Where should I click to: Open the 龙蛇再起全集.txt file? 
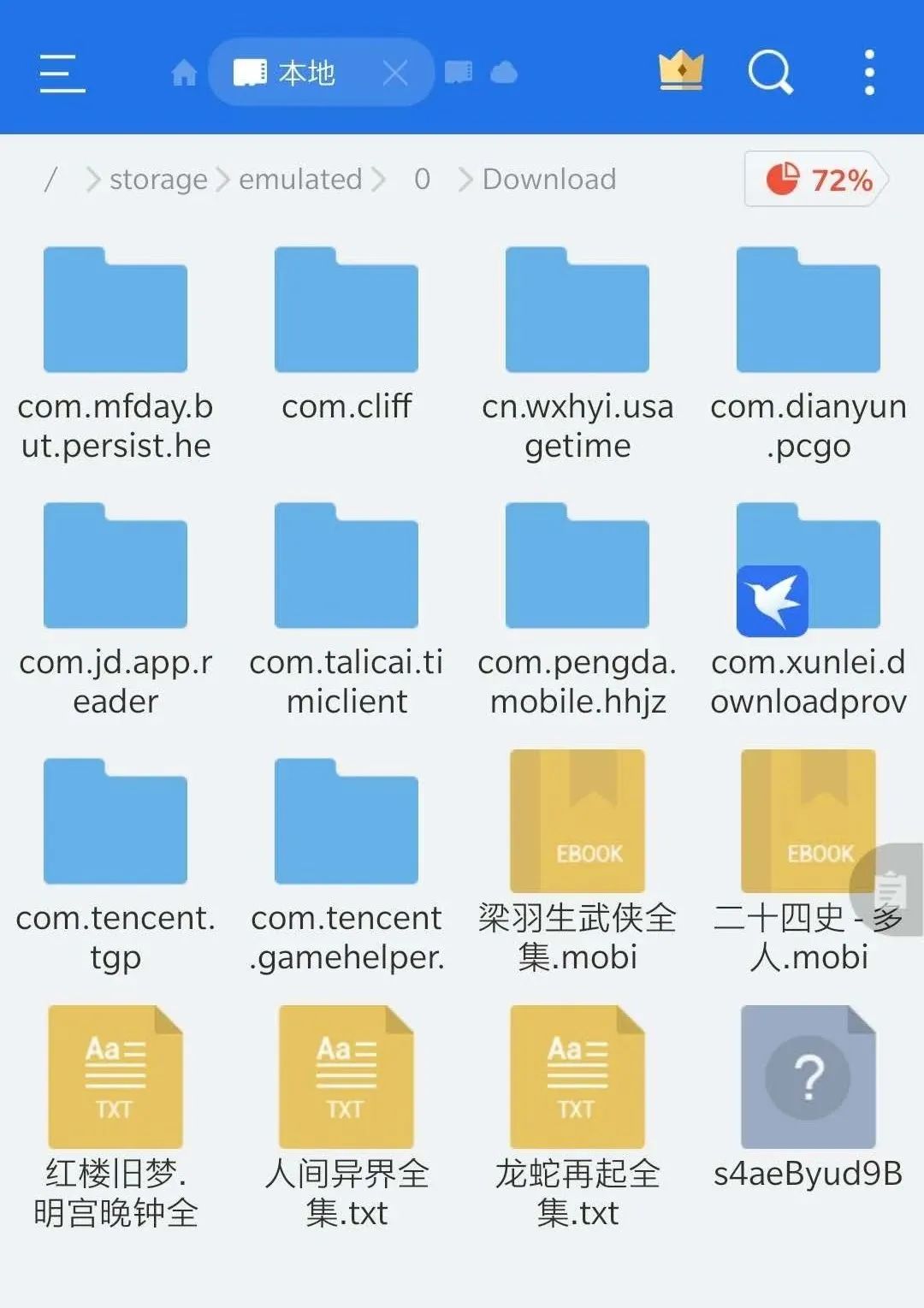pyautogui.click(x=577, y=1078)
